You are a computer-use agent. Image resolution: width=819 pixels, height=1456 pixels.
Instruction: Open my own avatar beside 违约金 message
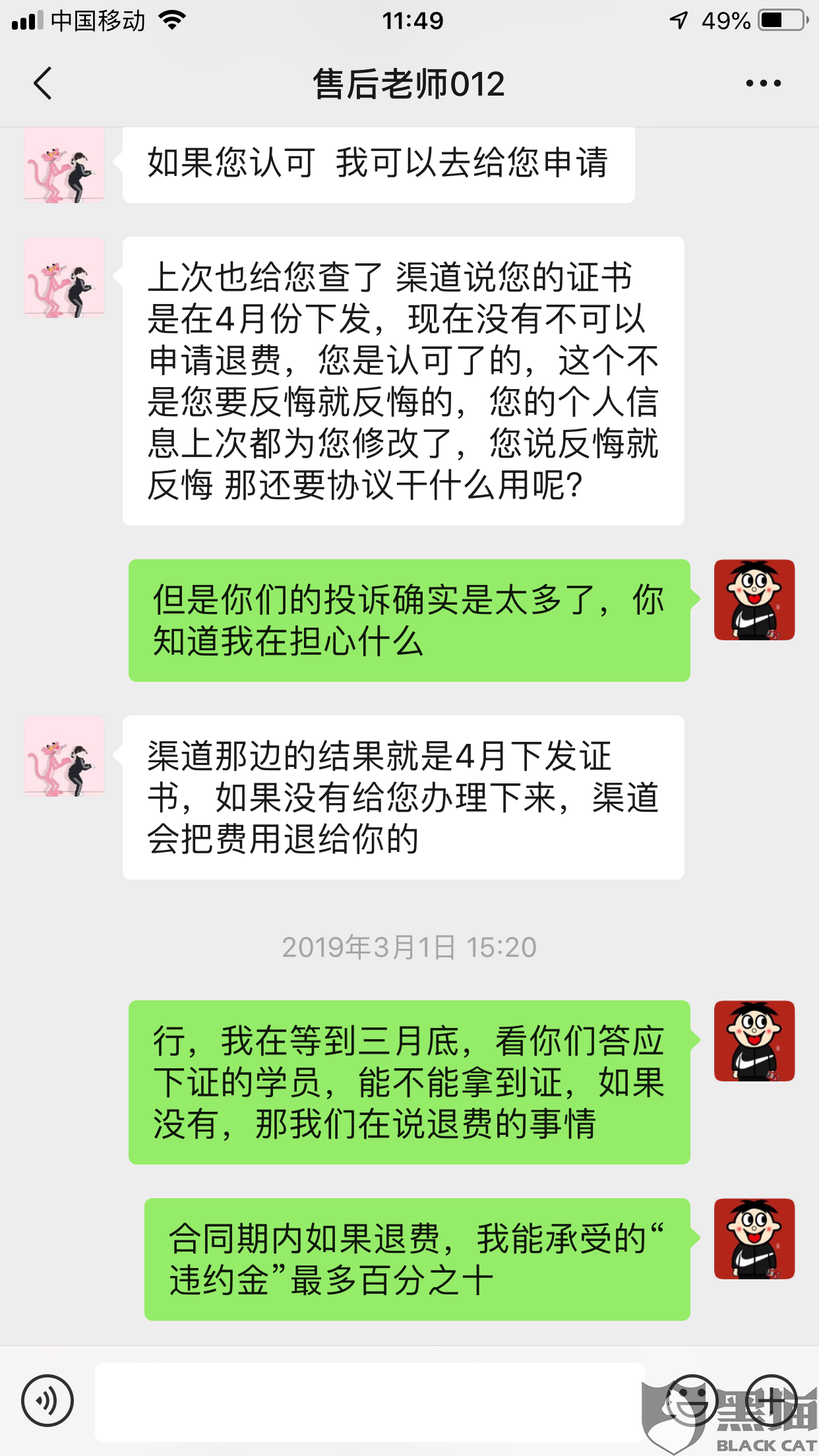[x=754, y=1238]
